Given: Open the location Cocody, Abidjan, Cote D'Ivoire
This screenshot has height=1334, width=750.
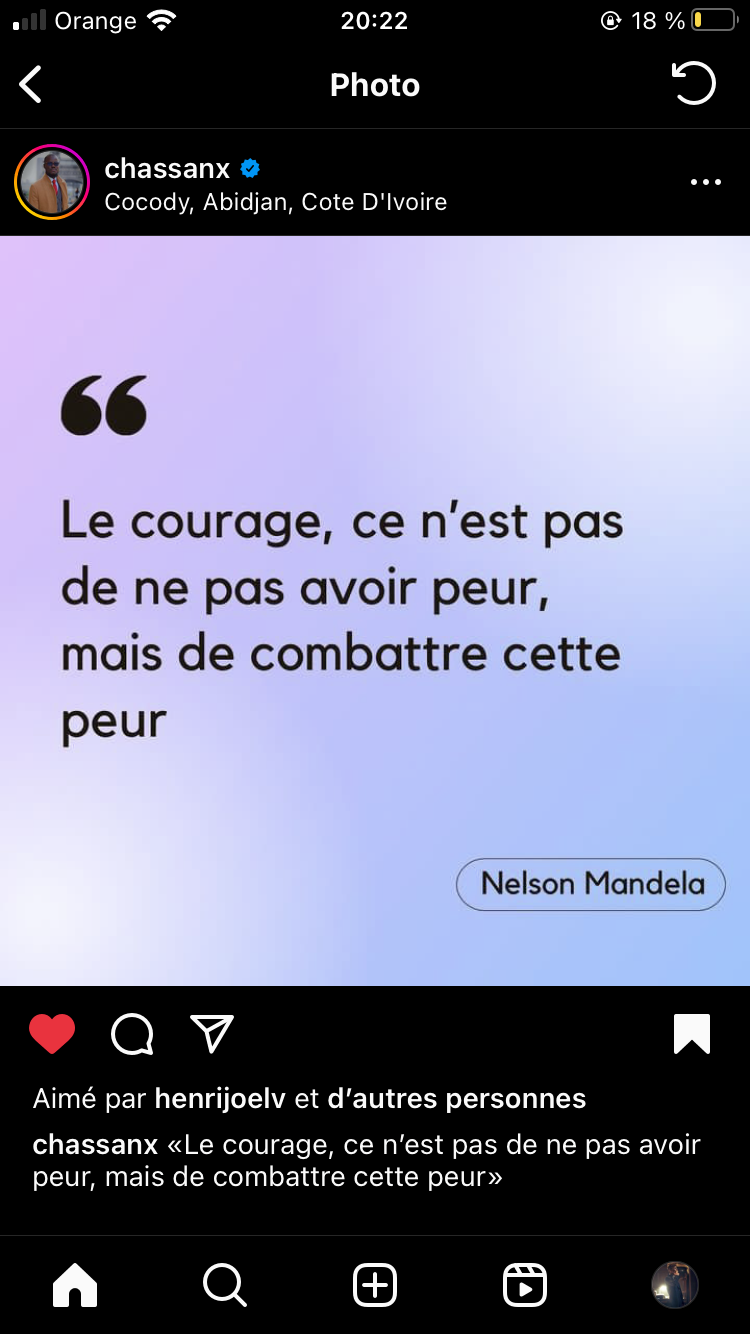Looking at the screenshot, I should [x=276, y=202].
